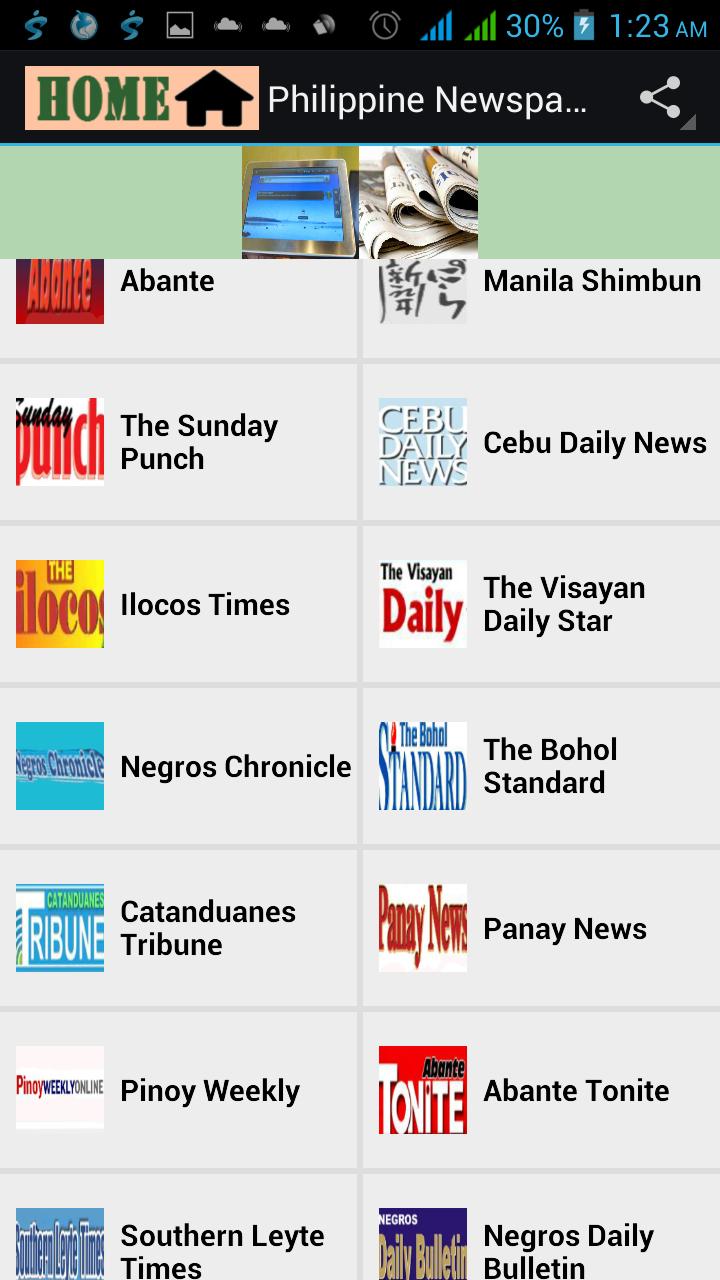Viewport: 720px width, 1280px height.
Task: Select Negros Chronicle from the list
Action: (x=180, y=766)
